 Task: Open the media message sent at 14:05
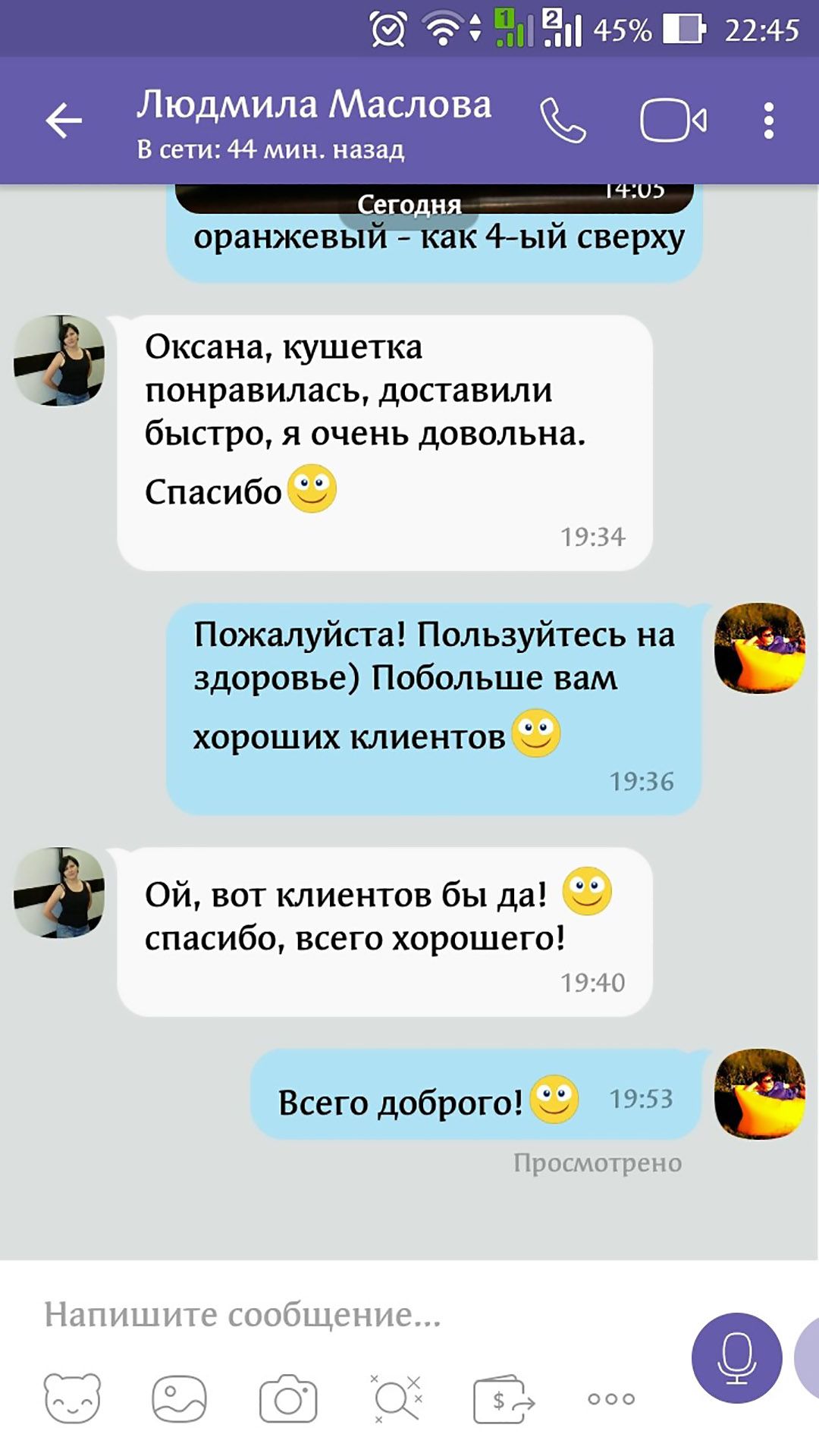coord(434,199)
